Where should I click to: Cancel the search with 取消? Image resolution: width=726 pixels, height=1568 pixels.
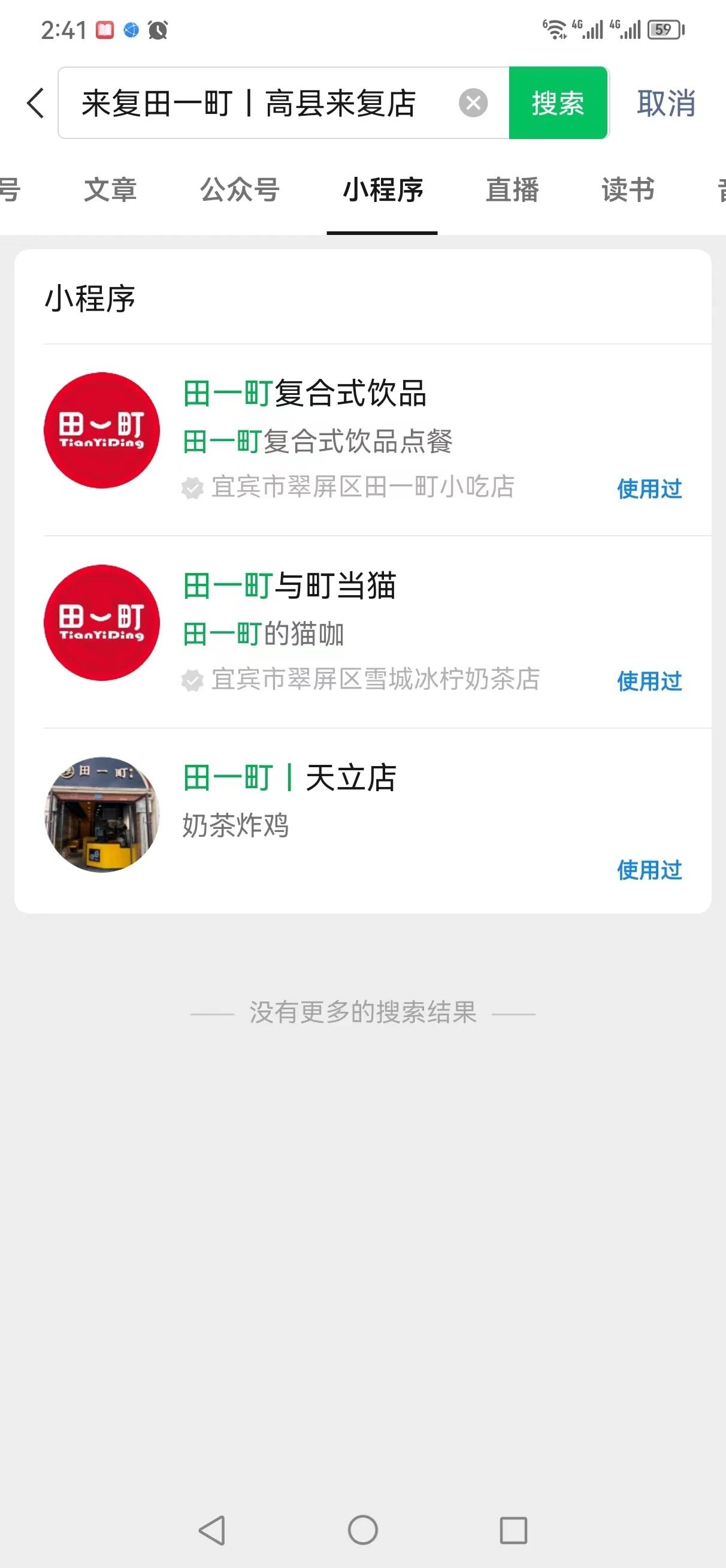click(665, 103)
